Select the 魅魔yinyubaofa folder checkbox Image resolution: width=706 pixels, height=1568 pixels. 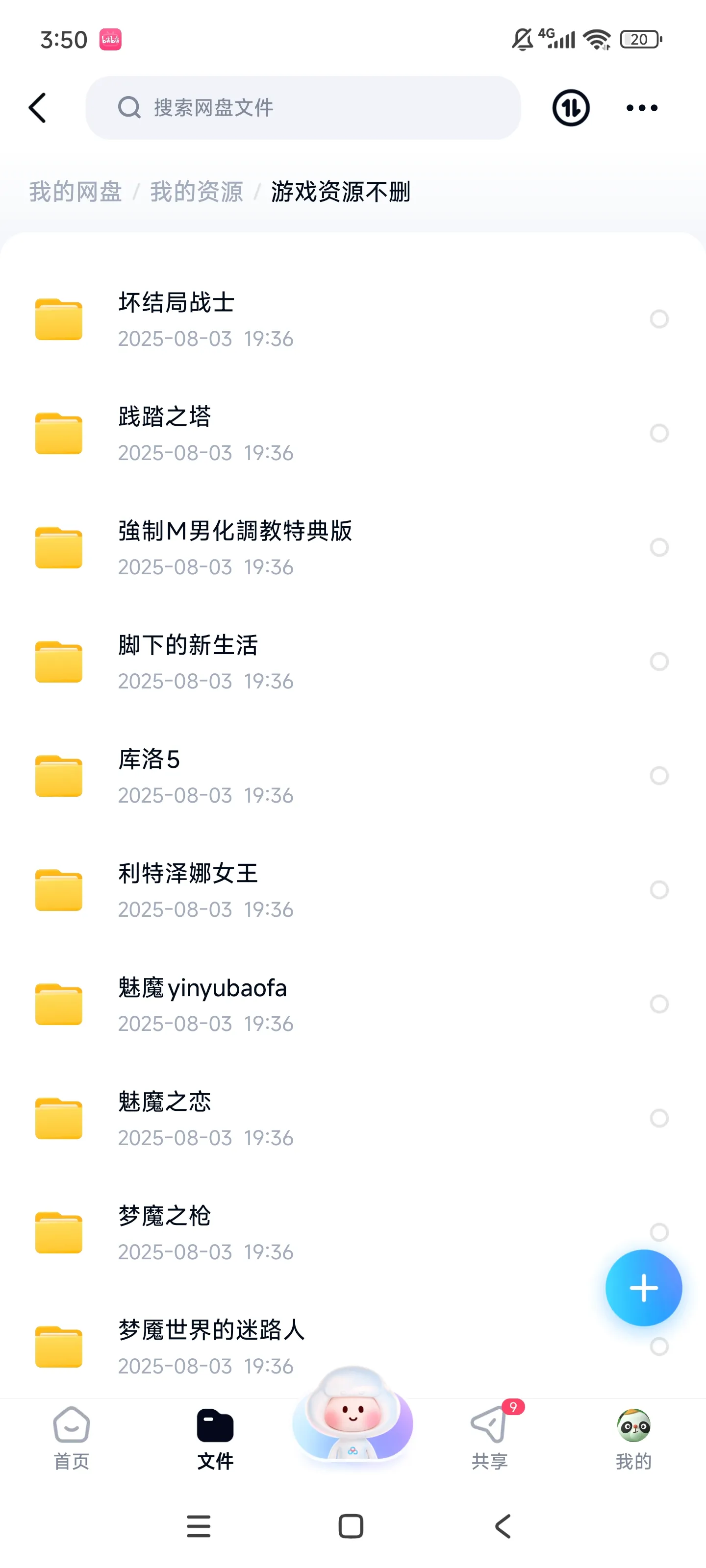658,1004
